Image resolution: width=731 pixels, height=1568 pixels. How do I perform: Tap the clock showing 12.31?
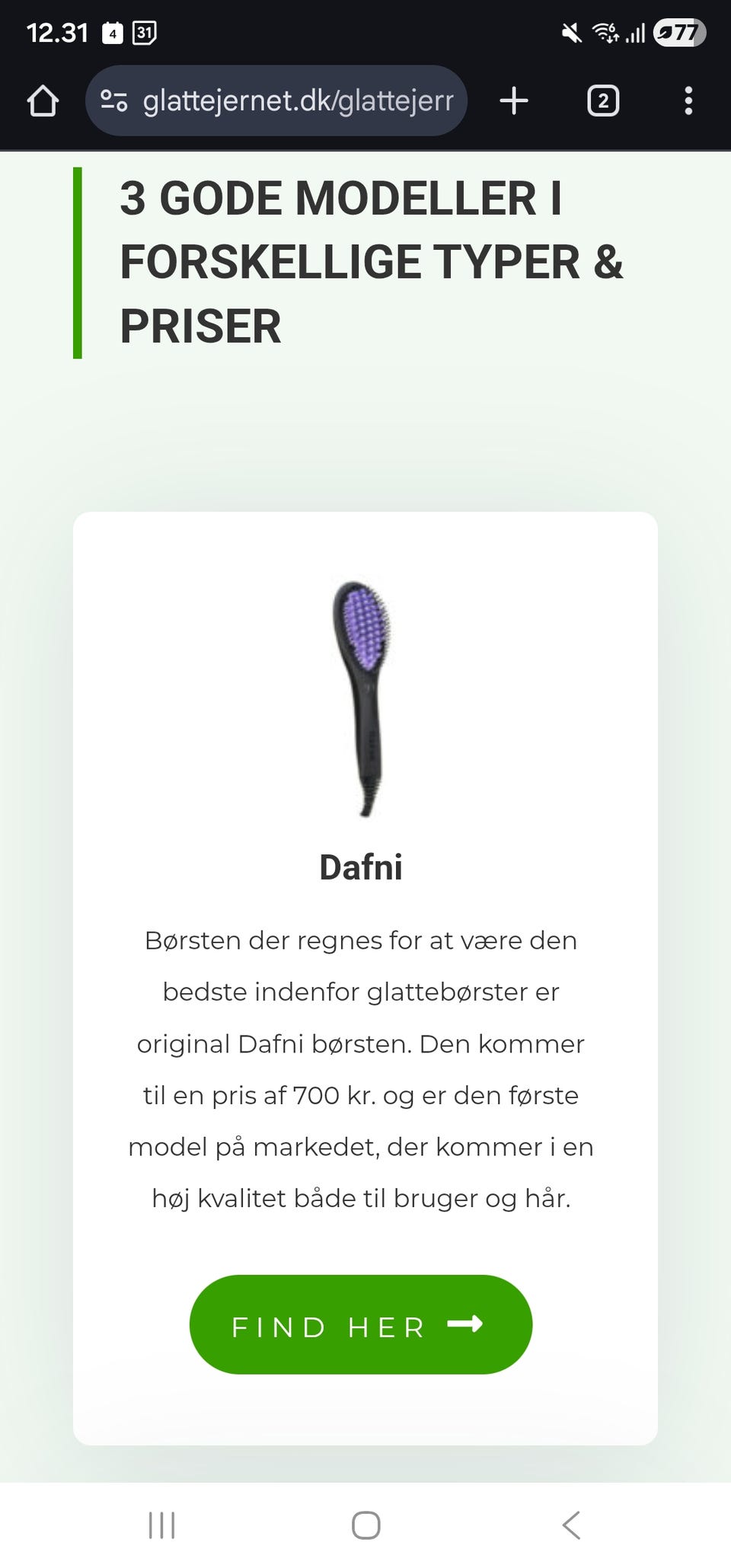pos(57,32)
